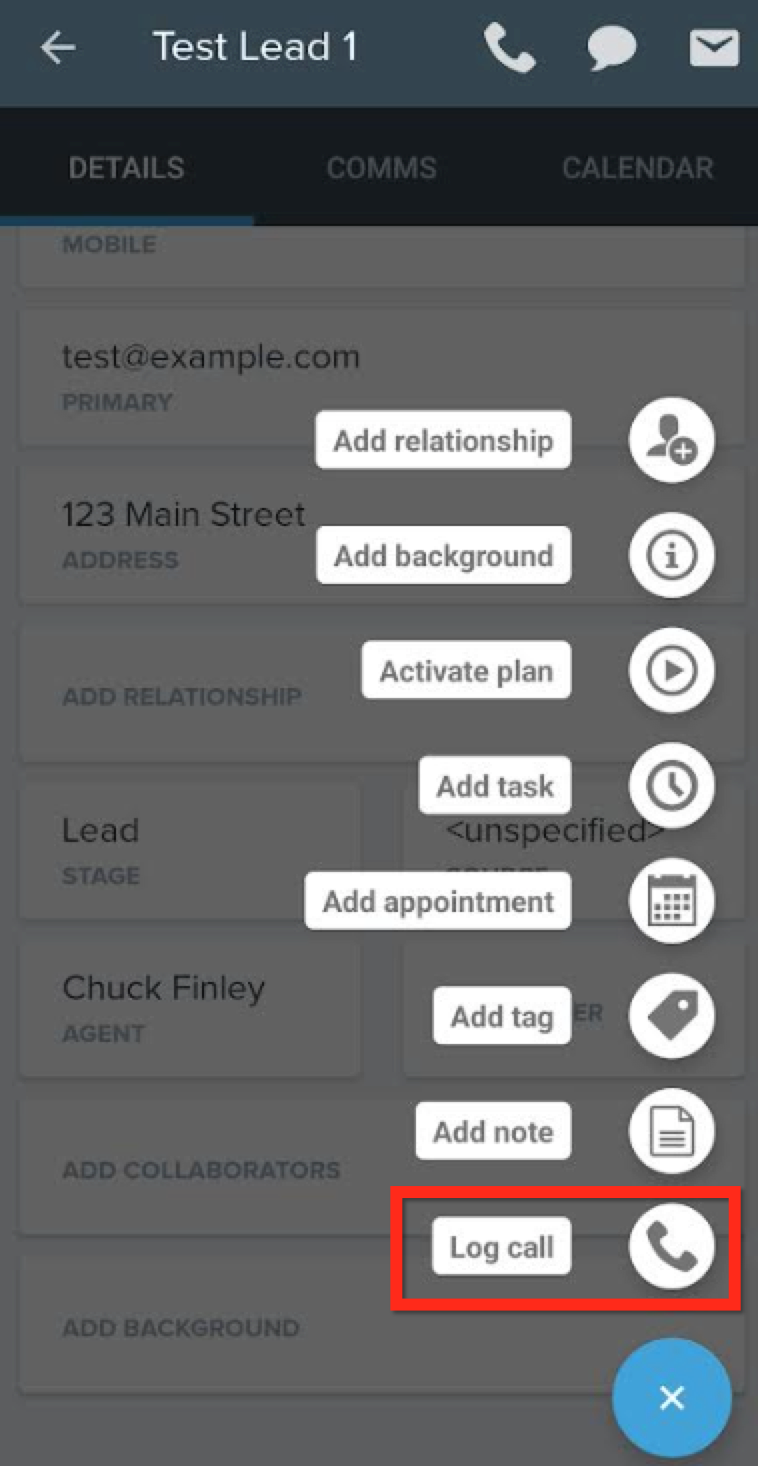The image size is (758, 1466).
Task: Go back using the arrow icon
Action: tap(58, 48)
